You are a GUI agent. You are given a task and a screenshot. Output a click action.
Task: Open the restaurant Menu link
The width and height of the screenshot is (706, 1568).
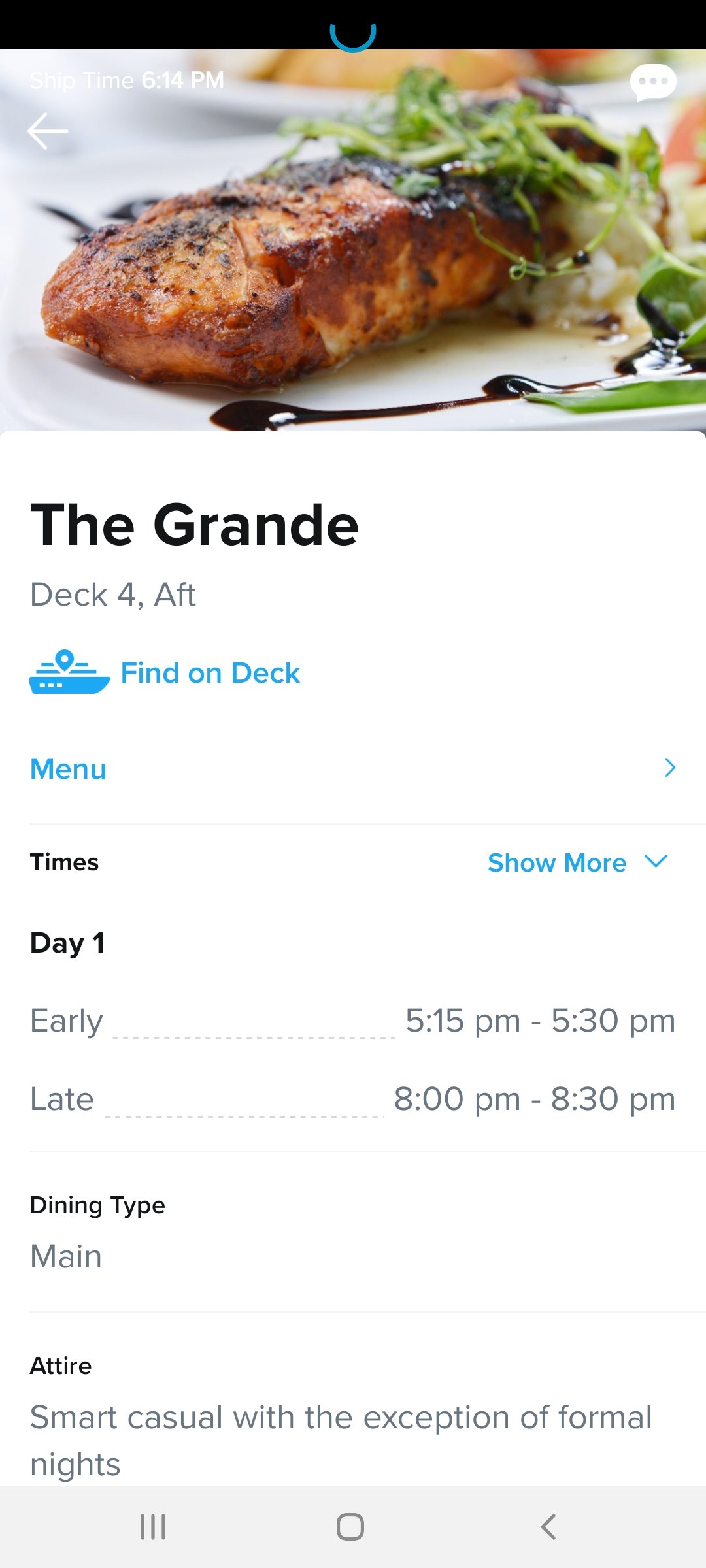click(68, 768)
